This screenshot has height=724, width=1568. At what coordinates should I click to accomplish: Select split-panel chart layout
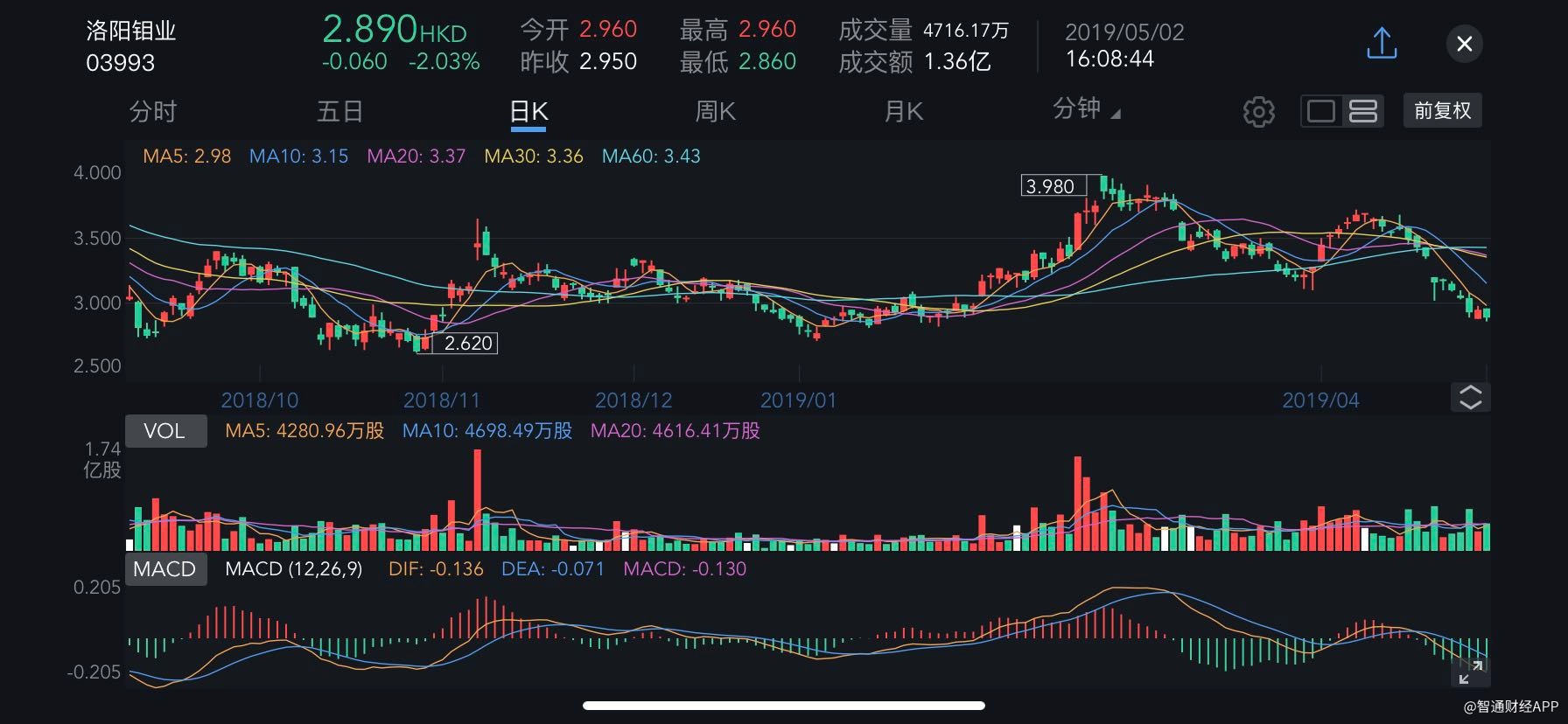(x=1362, y=111)
